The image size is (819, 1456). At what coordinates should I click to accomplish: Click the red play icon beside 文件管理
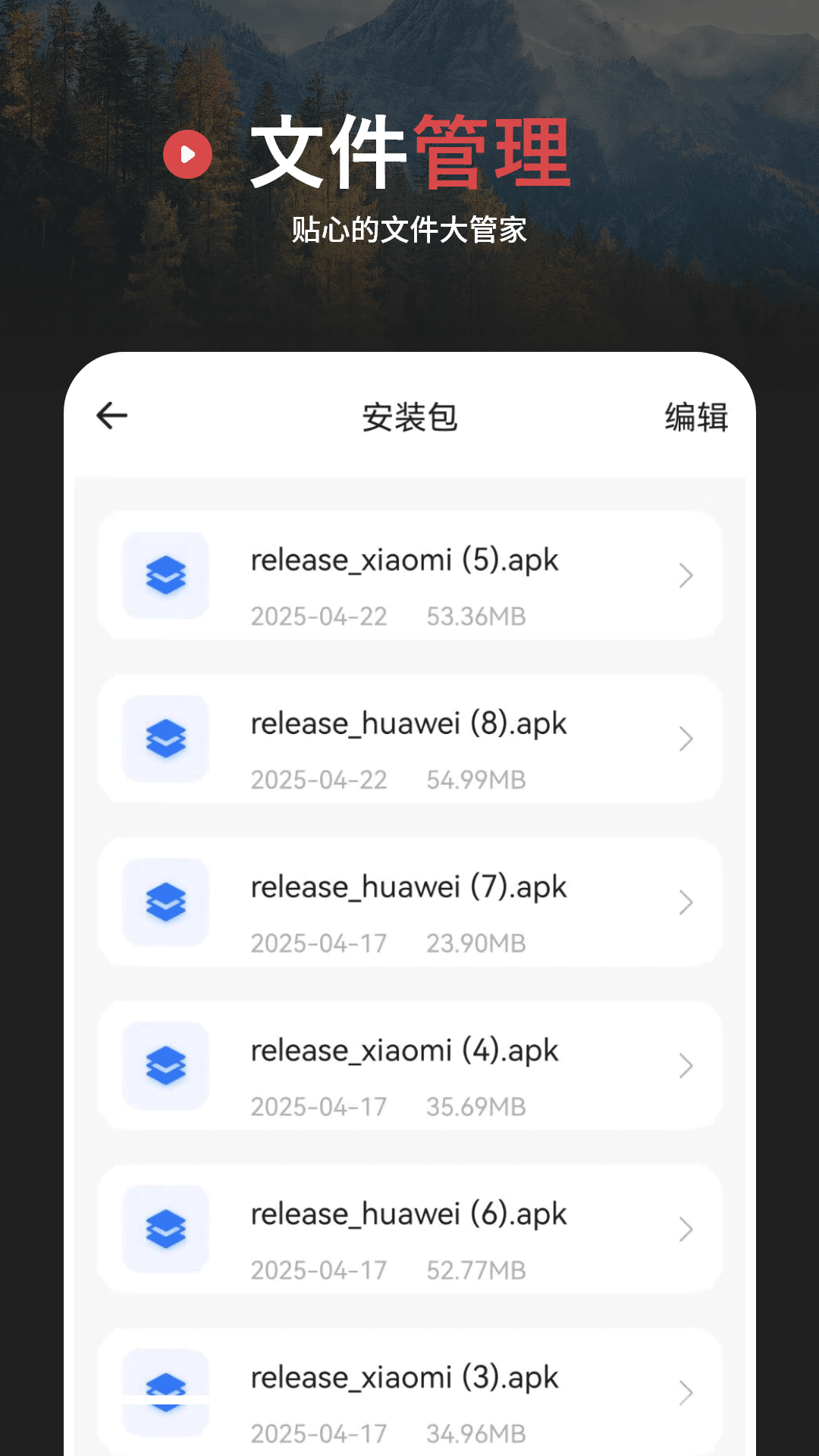(186, 155)
